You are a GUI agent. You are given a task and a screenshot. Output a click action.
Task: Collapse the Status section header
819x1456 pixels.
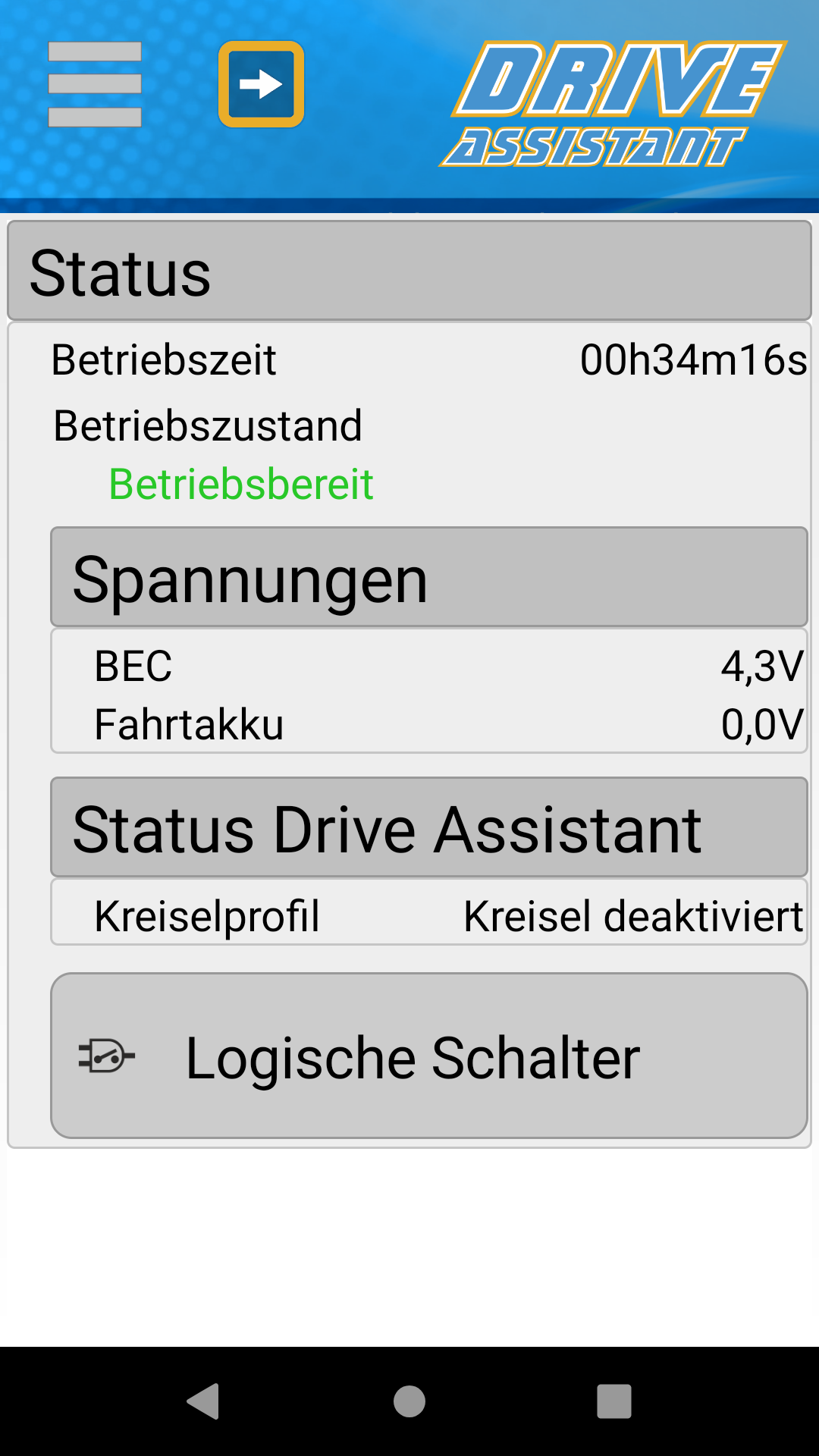(409, 271)
